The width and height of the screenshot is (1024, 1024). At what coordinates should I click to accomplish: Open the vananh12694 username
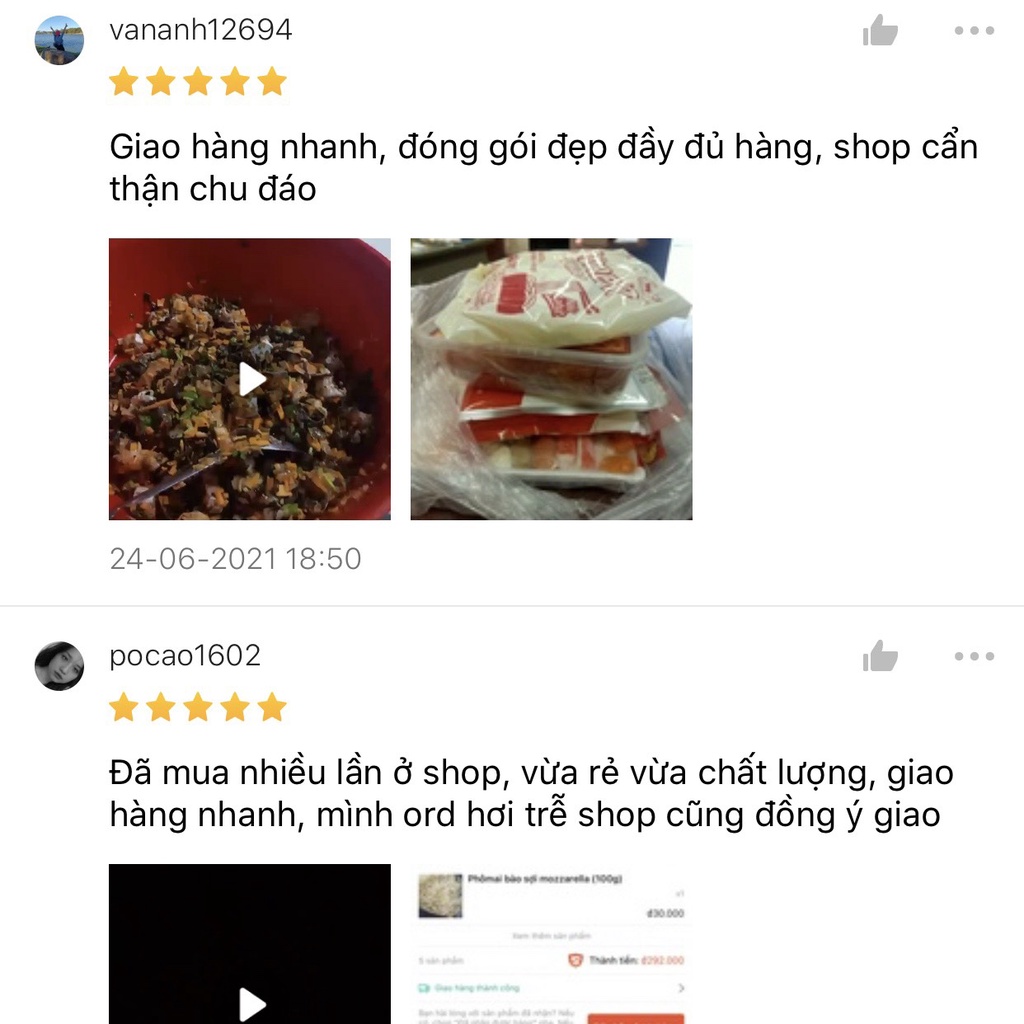pyautogui.click(x=201, y=30)
